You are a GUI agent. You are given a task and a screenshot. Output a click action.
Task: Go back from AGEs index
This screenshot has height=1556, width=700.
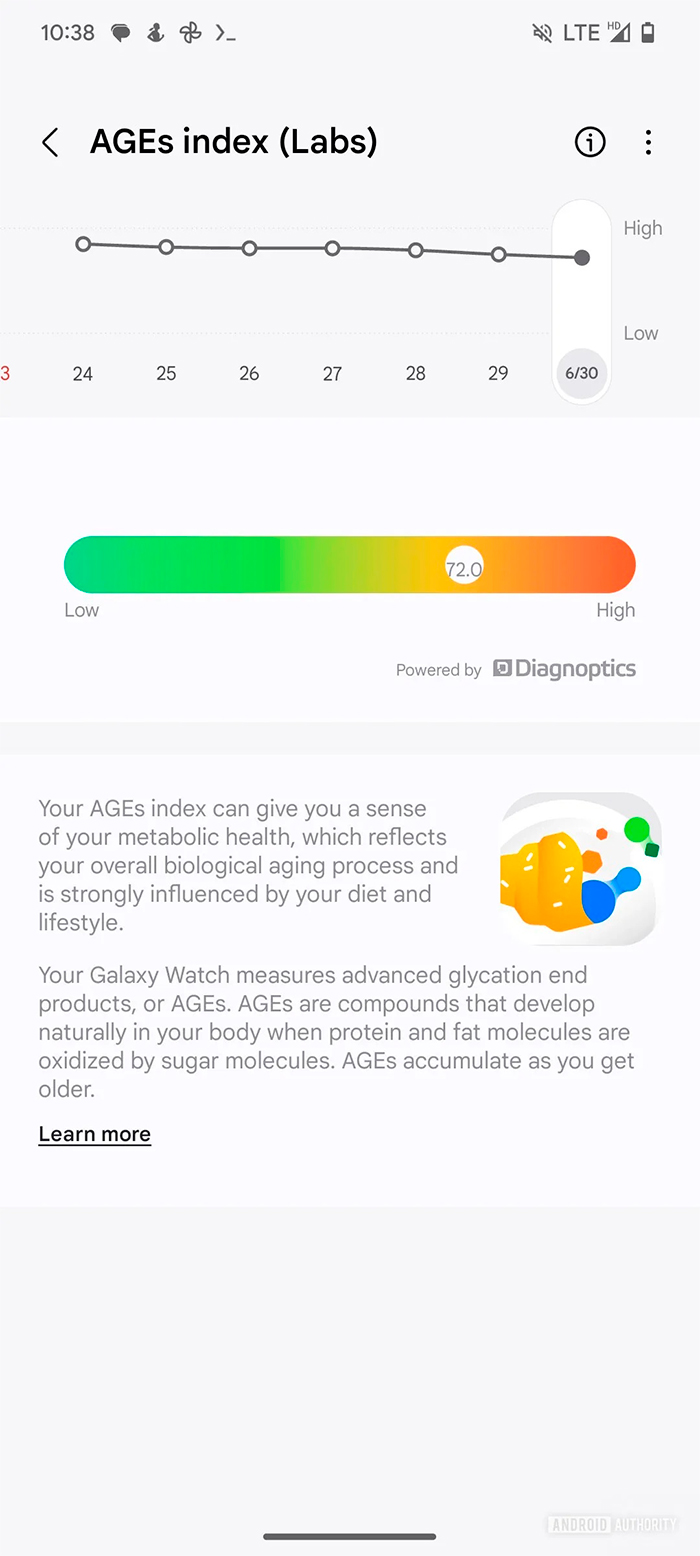(x=50, y=143)
